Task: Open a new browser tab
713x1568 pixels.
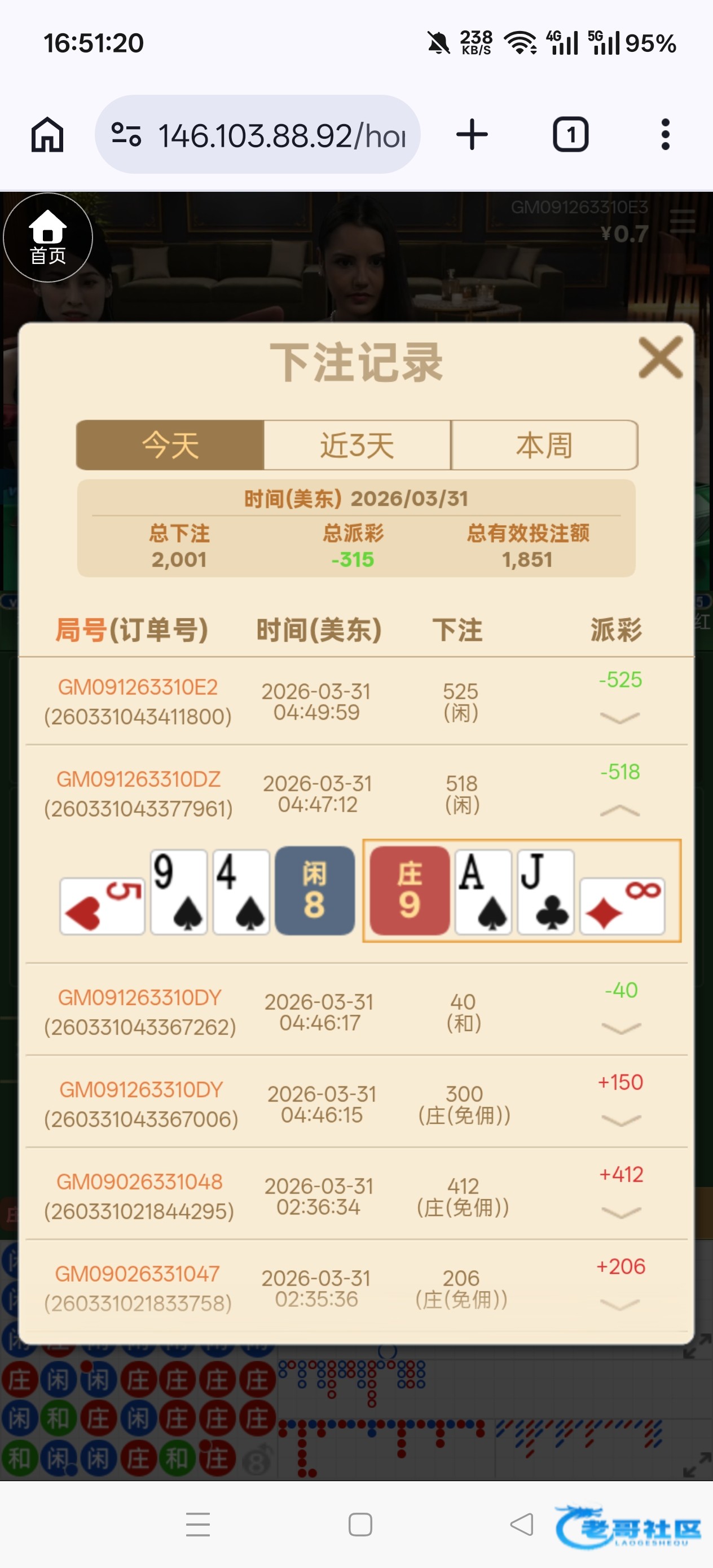Action: tap(472, 135)
